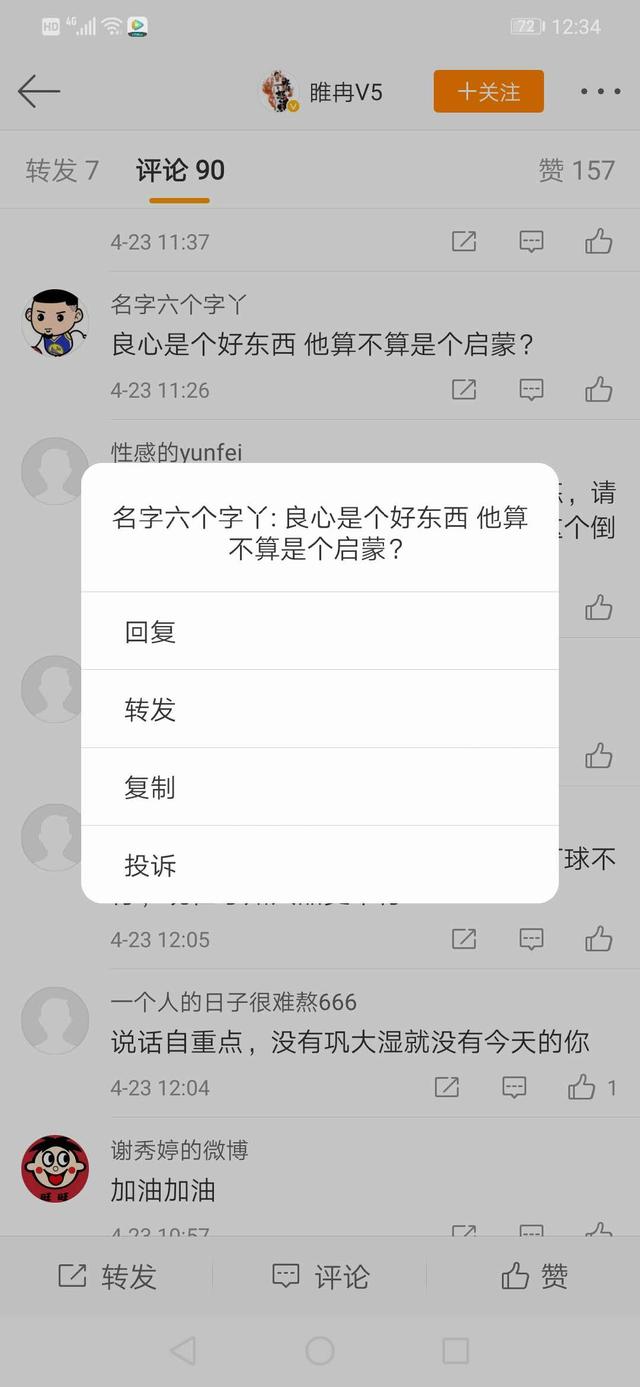
Task: Like the comment by 名字六个字丫
Action: coord(598,390)
